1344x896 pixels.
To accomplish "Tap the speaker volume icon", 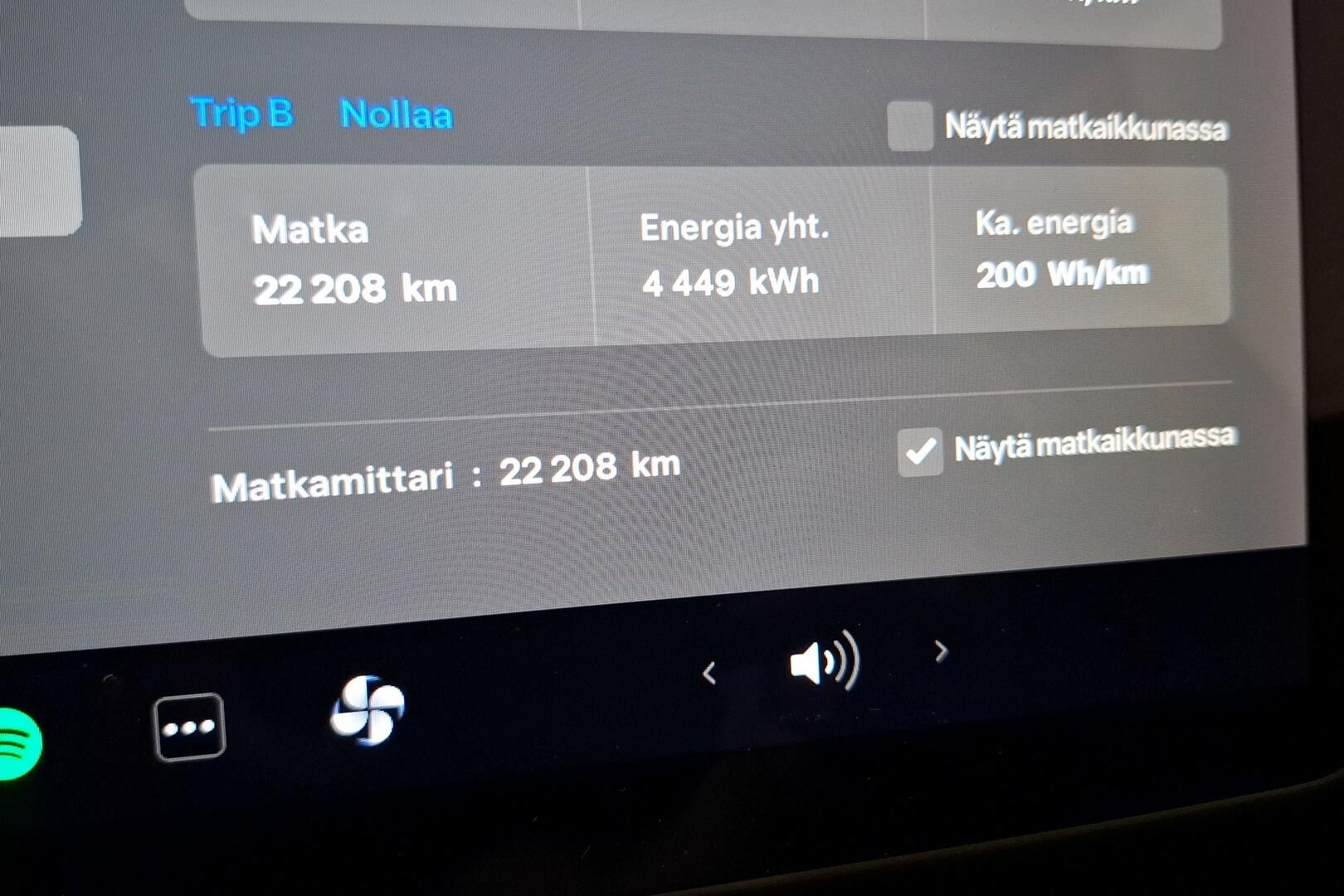I will [x=824, y=661].
